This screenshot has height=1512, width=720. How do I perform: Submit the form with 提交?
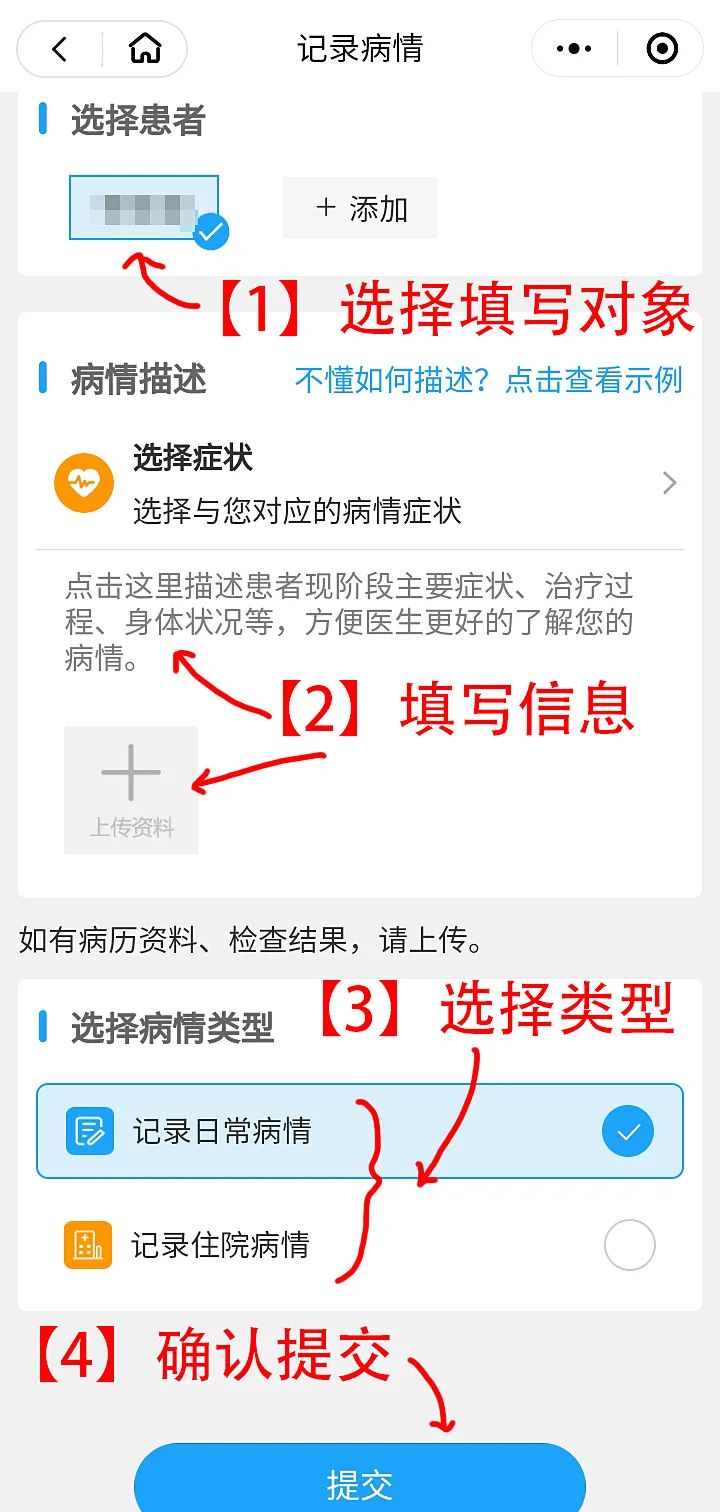[x=360, y=1482]
